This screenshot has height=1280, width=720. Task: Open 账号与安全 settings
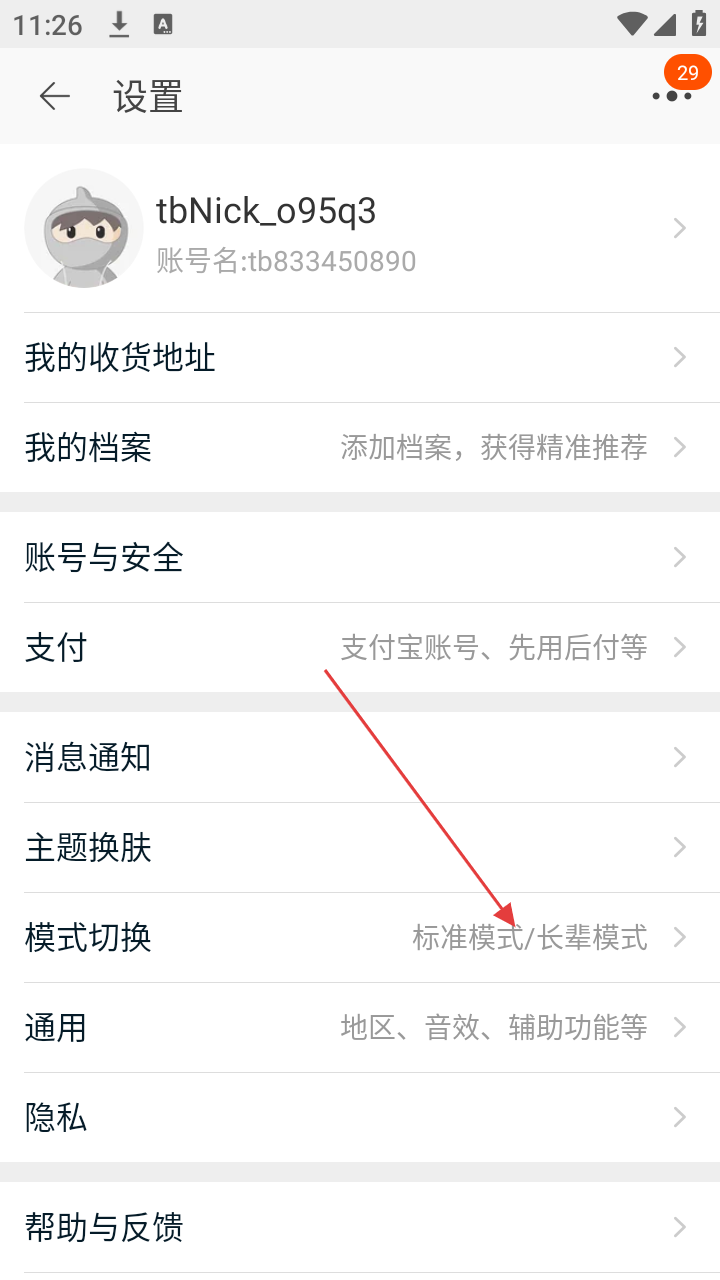point(360,557)
